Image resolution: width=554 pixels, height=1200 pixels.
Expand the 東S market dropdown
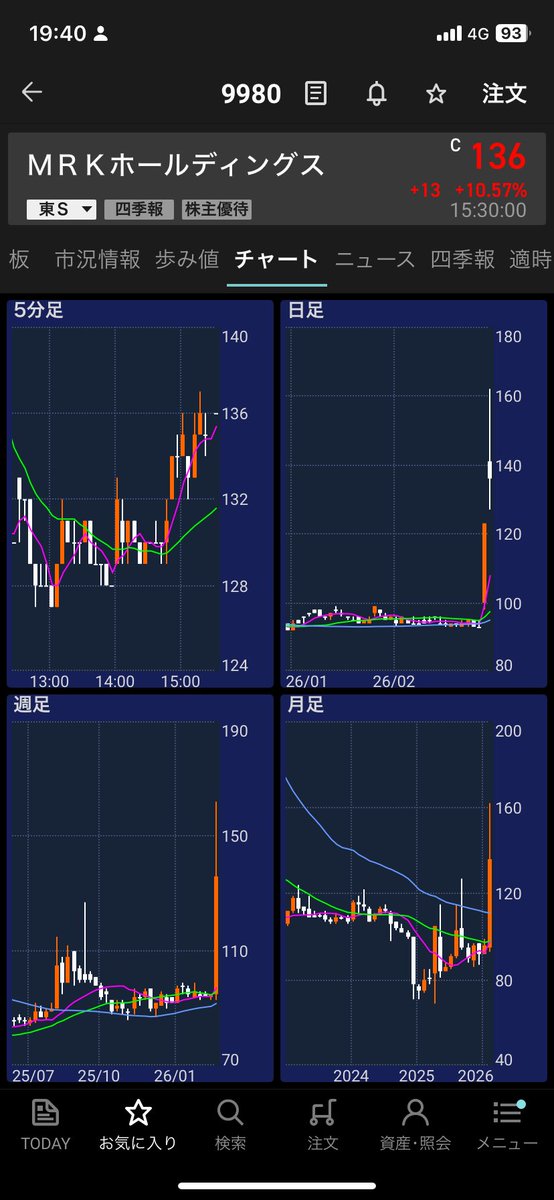click(x=61, y=209)
